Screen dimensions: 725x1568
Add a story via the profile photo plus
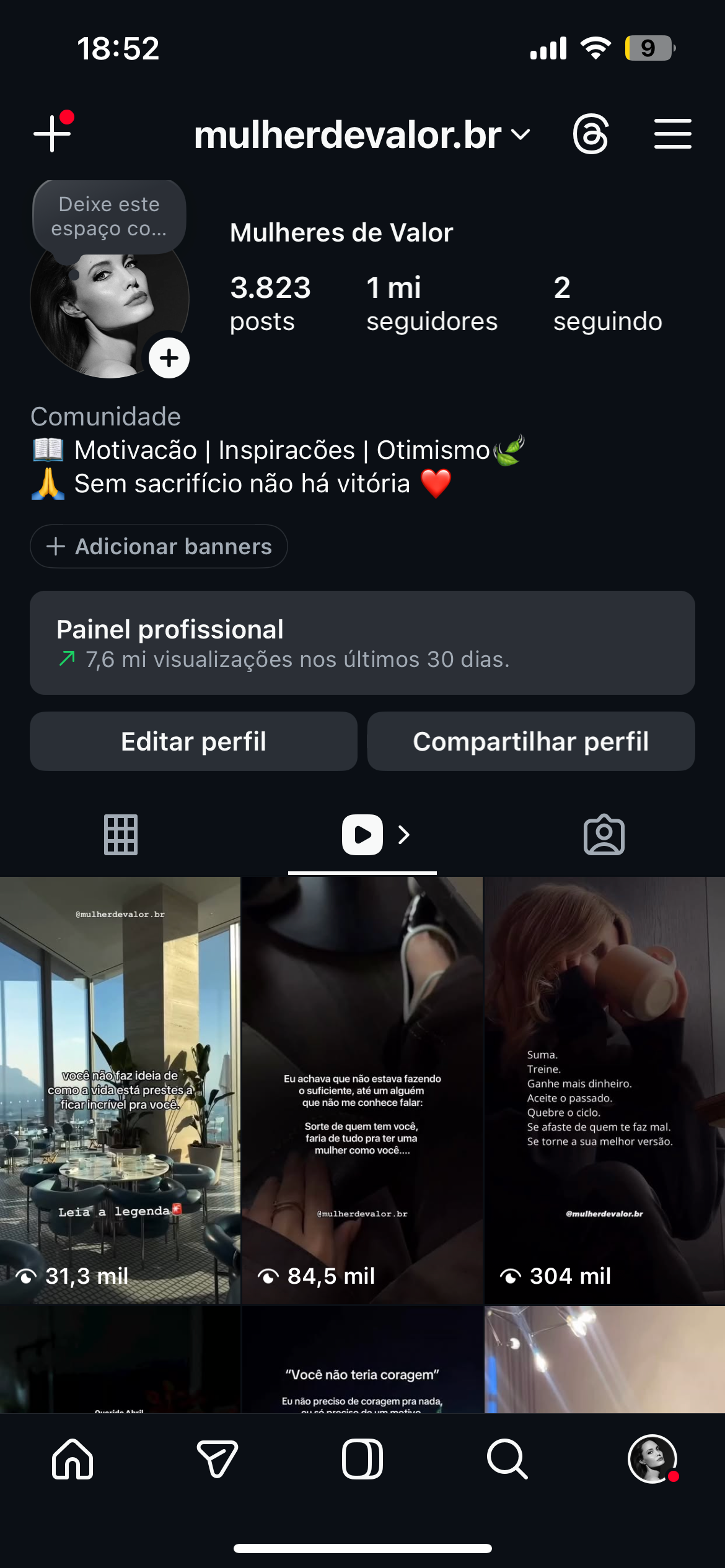(x=169, y=358)
